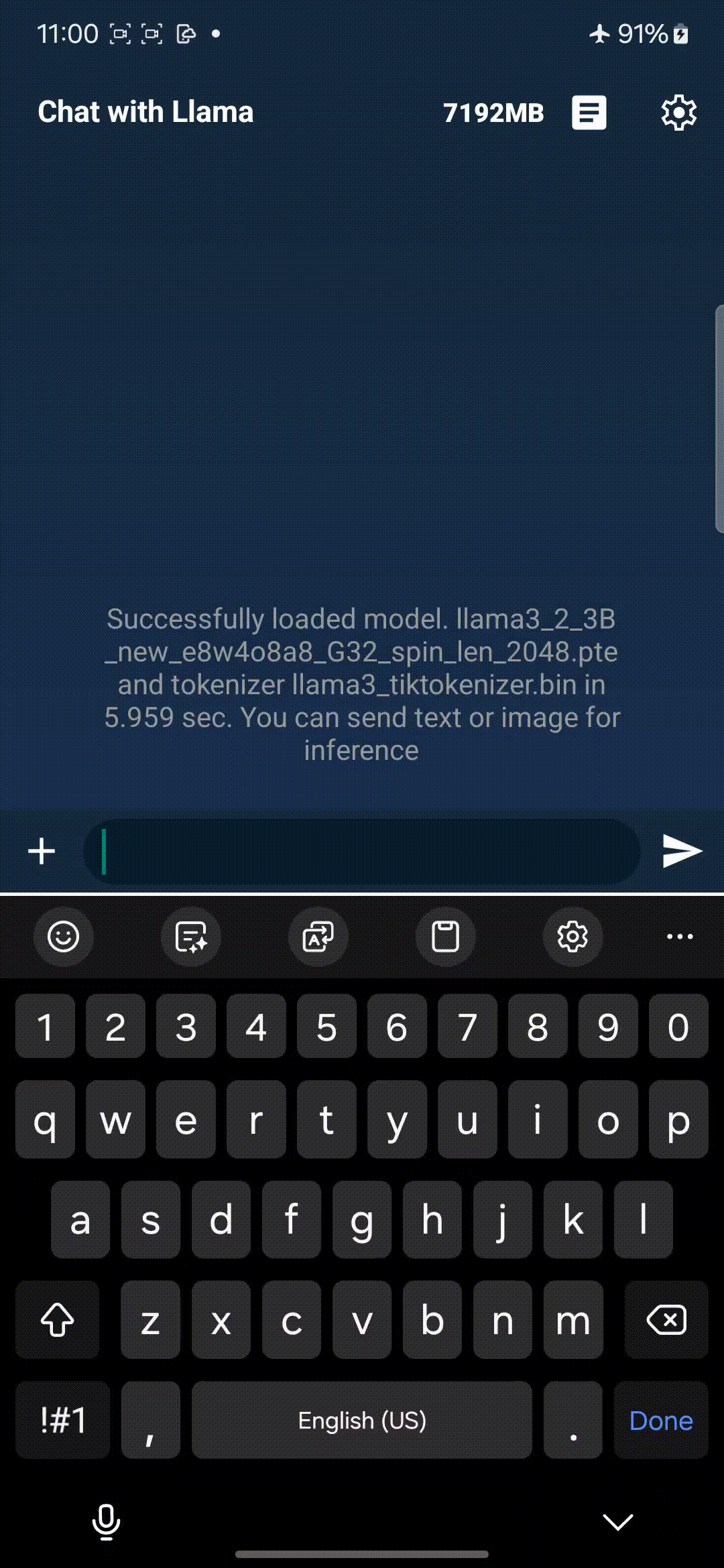The width and height of the screenshot is (724, 1568).
Task: Focus the message text field
Action: (362, 851)
